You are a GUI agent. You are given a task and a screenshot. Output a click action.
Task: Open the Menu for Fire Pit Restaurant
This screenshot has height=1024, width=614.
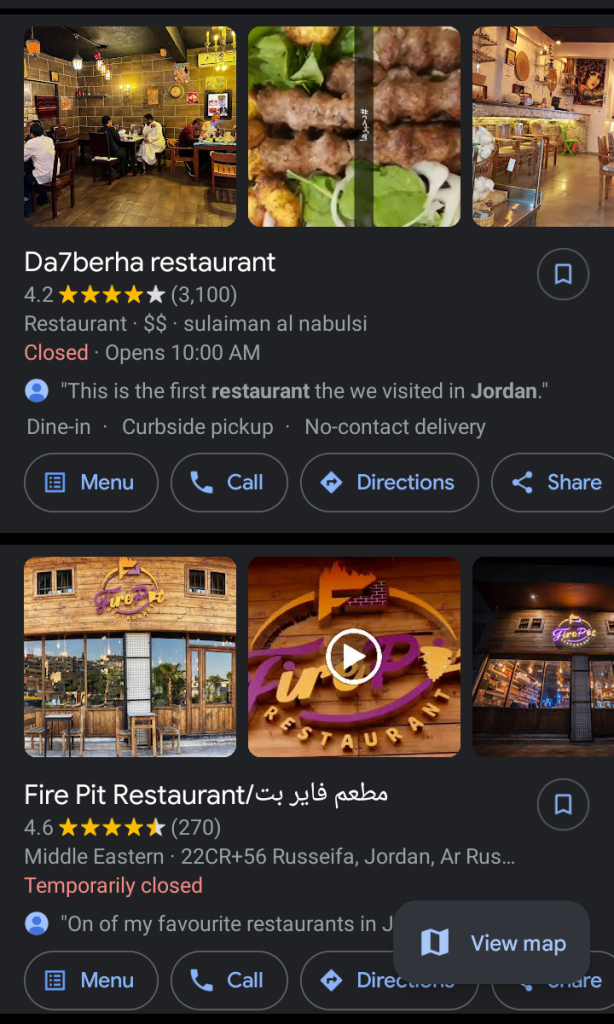pyautogui.click(x=91, y=980)
